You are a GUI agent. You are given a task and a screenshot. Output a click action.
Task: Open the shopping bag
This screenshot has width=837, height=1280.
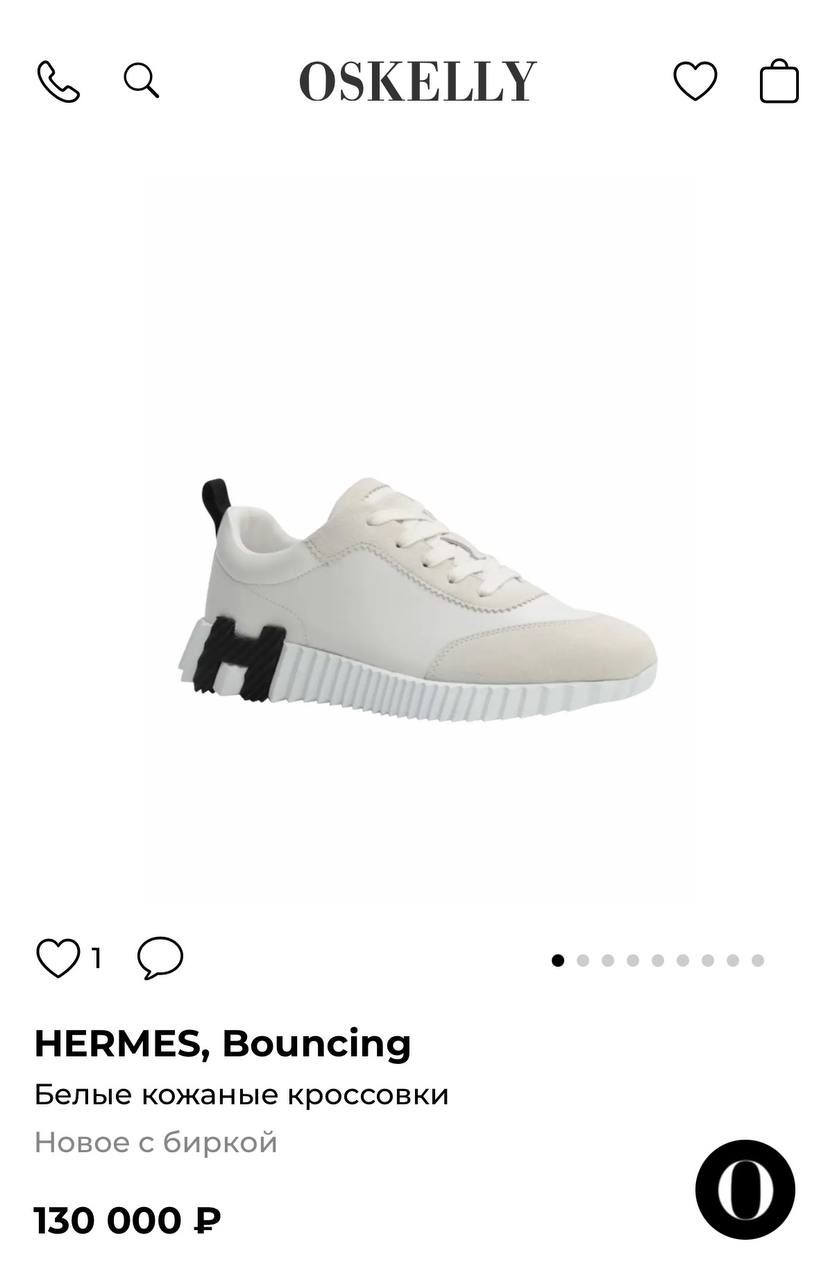pyautogui.click(x=779, y=81)
